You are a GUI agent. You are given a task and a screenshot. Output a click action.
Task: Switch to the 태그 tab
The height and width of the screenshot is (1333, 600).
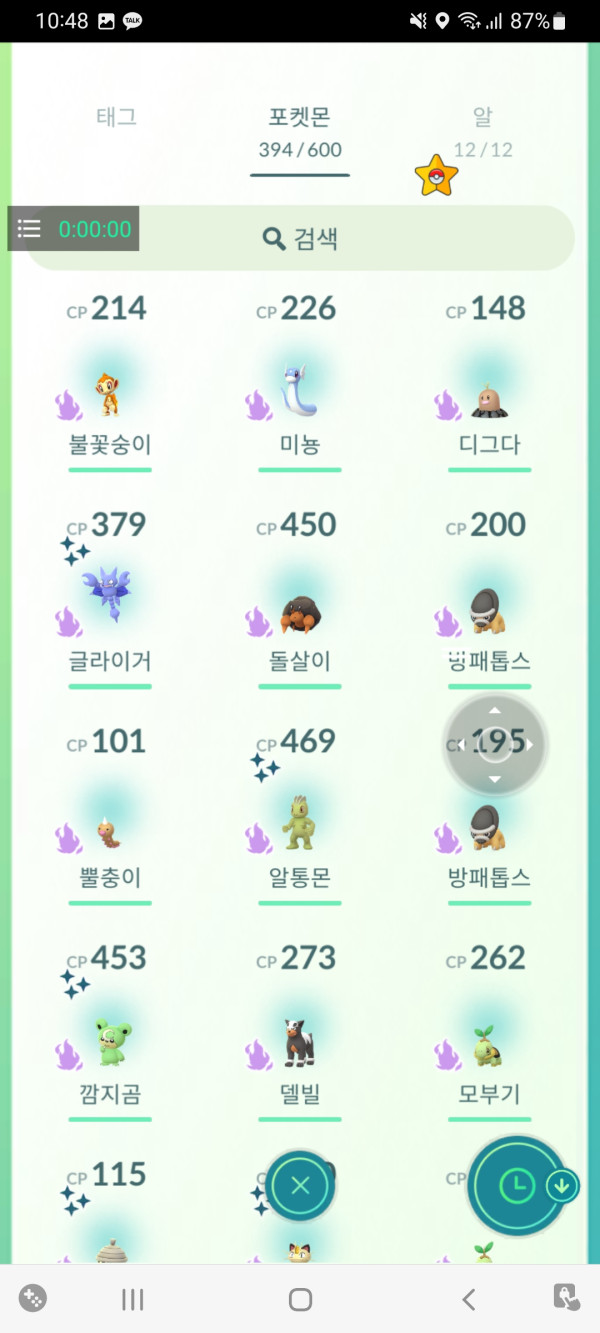coord(116,117)
